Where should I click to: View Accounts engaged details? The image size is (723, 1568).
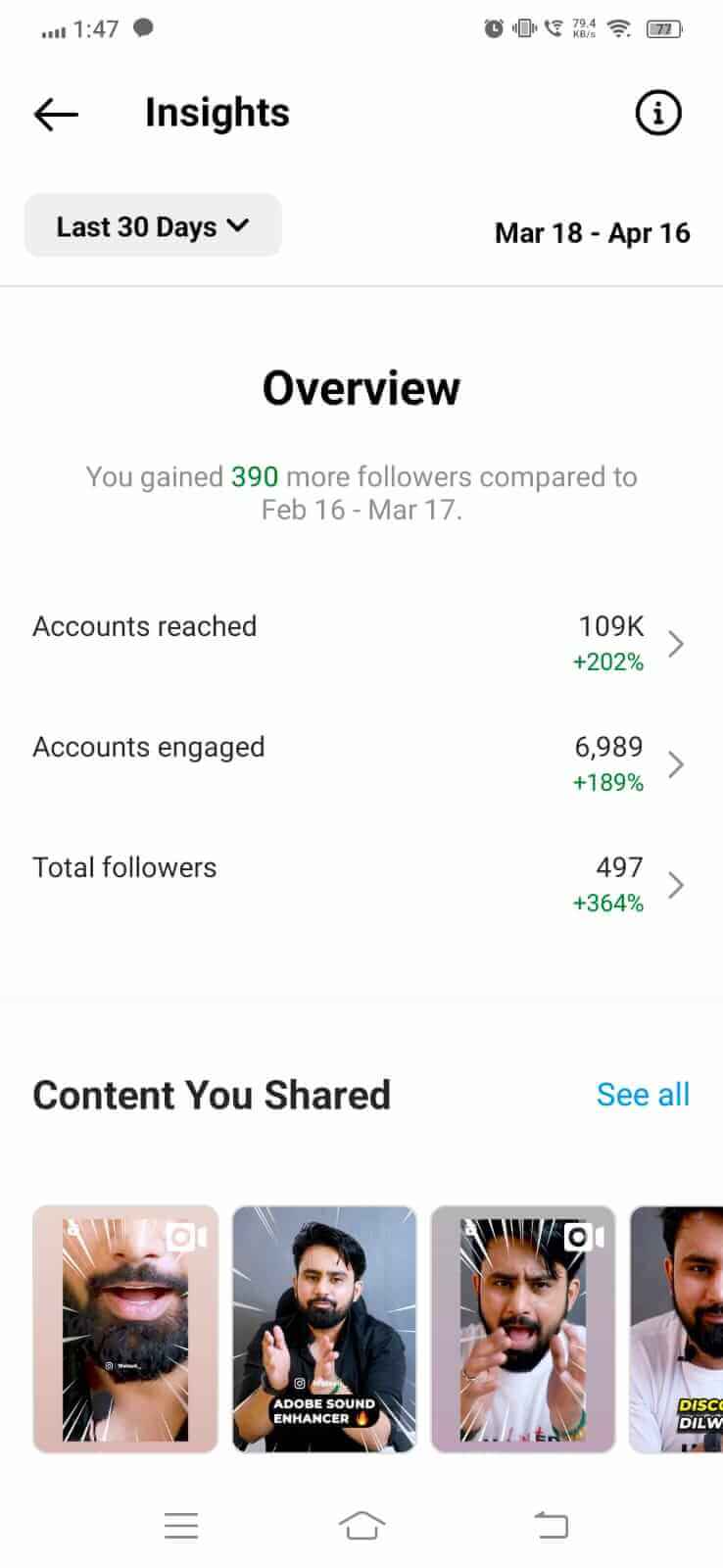(361, 764)
